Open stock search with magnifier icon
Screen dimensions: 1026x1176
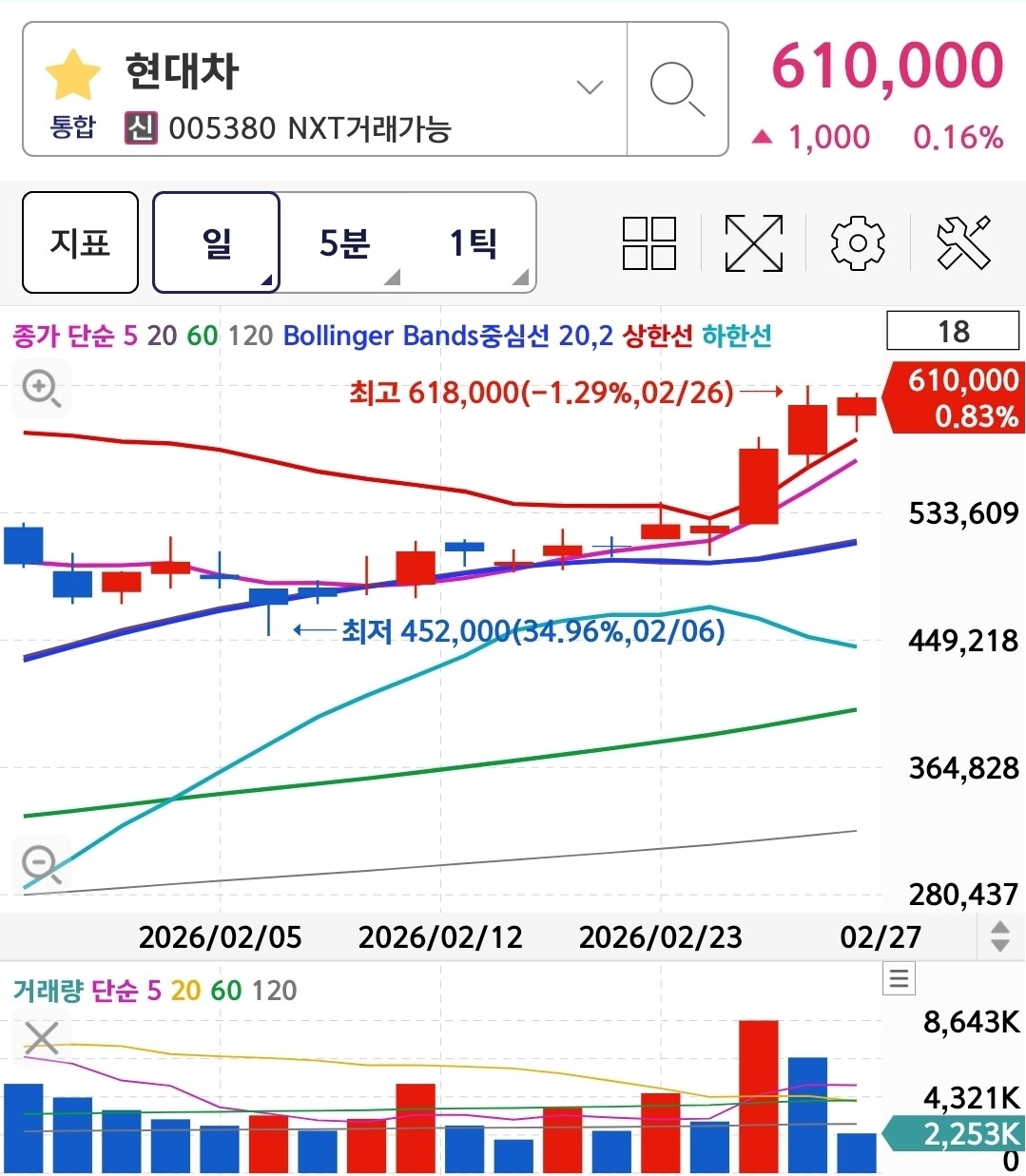coord(677,89)
